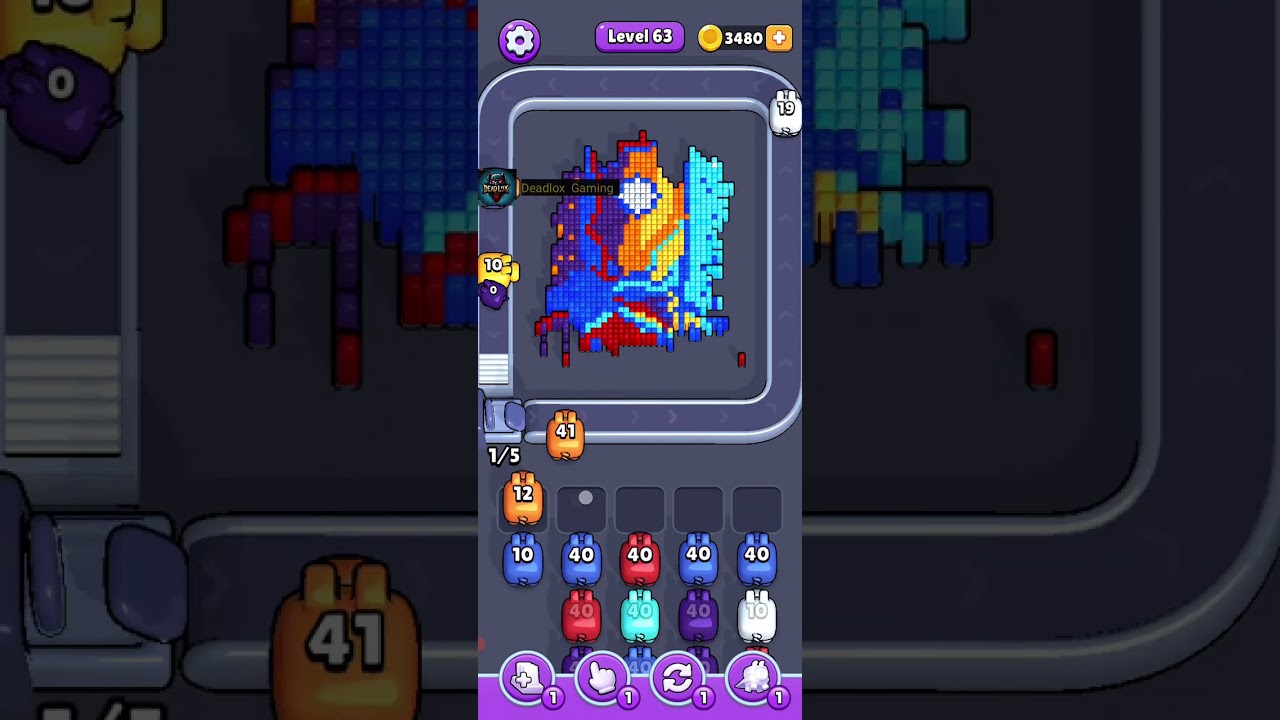Tap the plus button to add coins
The width and height of the screenshot is (1280, 720).
[x=778, y=38]
